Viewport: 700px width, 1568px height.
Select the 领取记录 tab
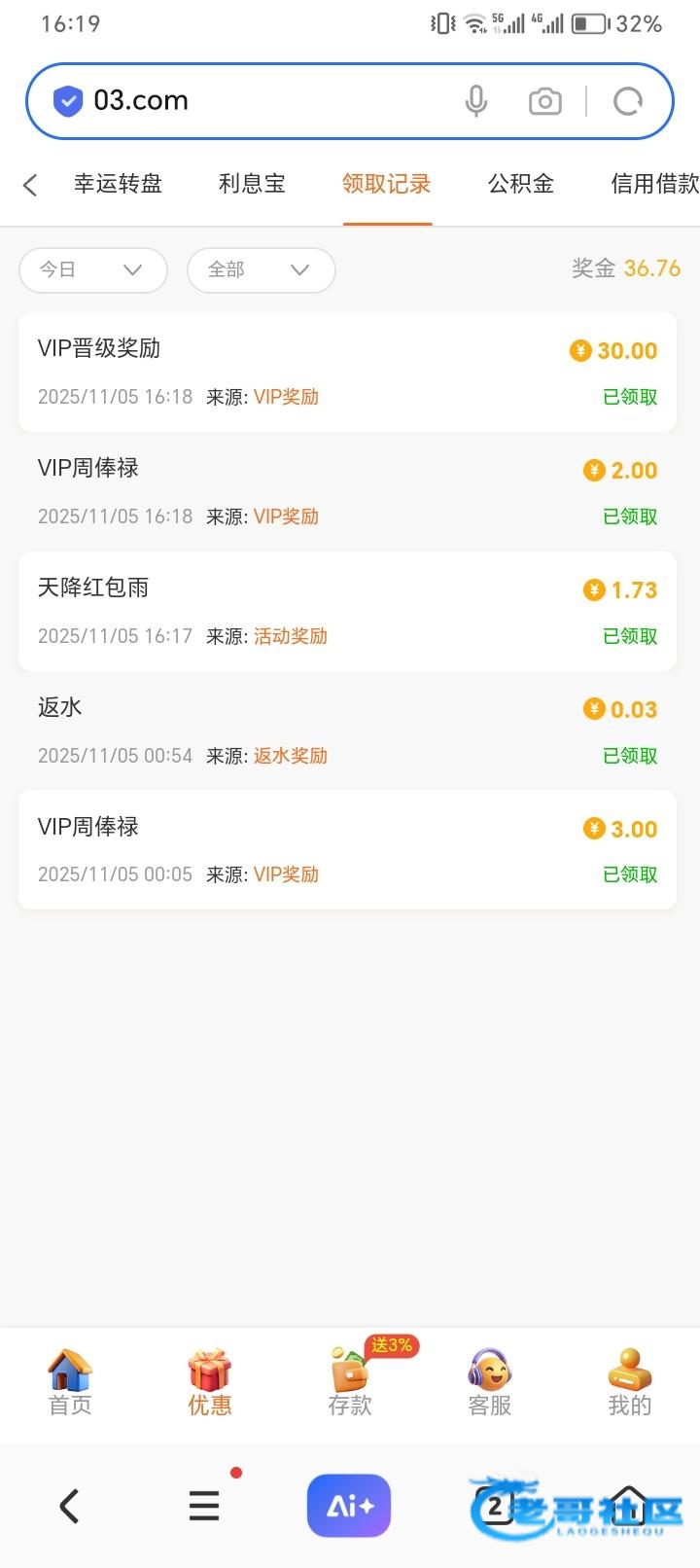coord(386,184)
